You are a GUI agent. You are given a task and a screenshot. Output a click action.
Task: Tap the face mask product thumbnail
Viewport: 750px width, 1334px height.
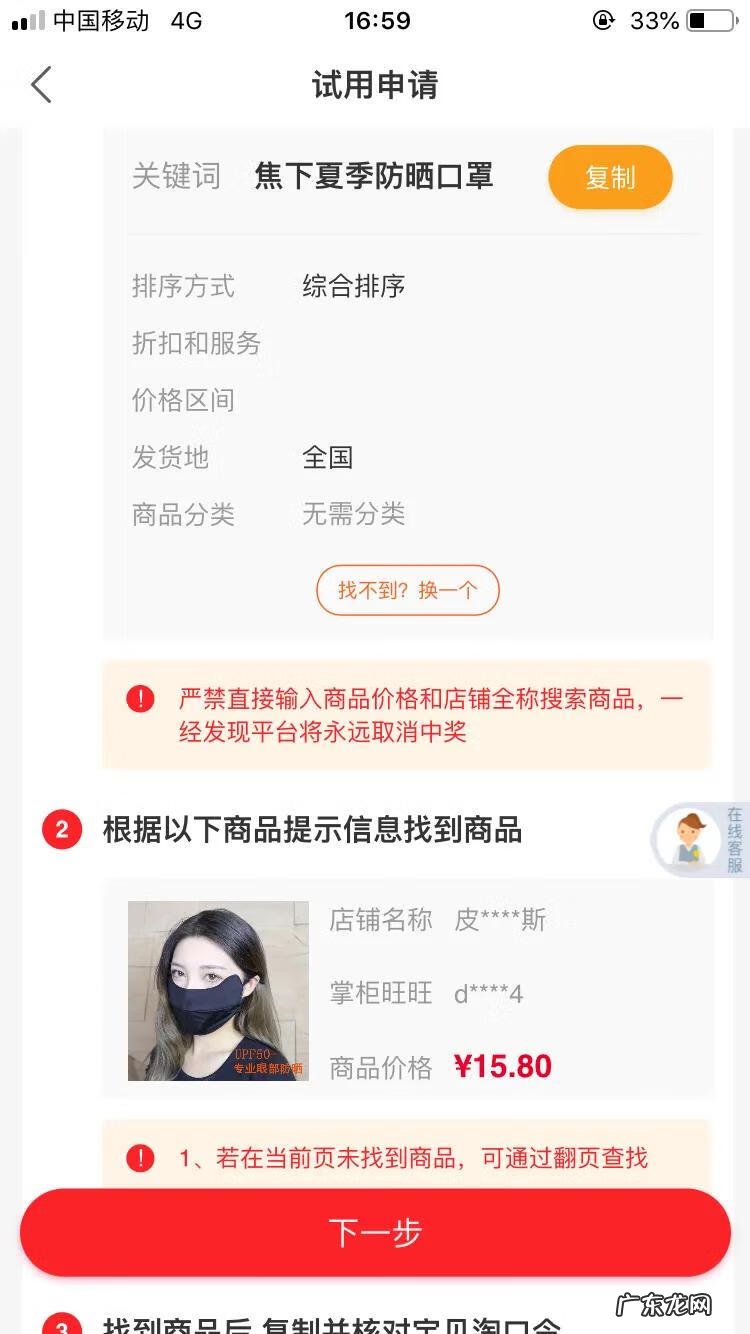[218, 991]
